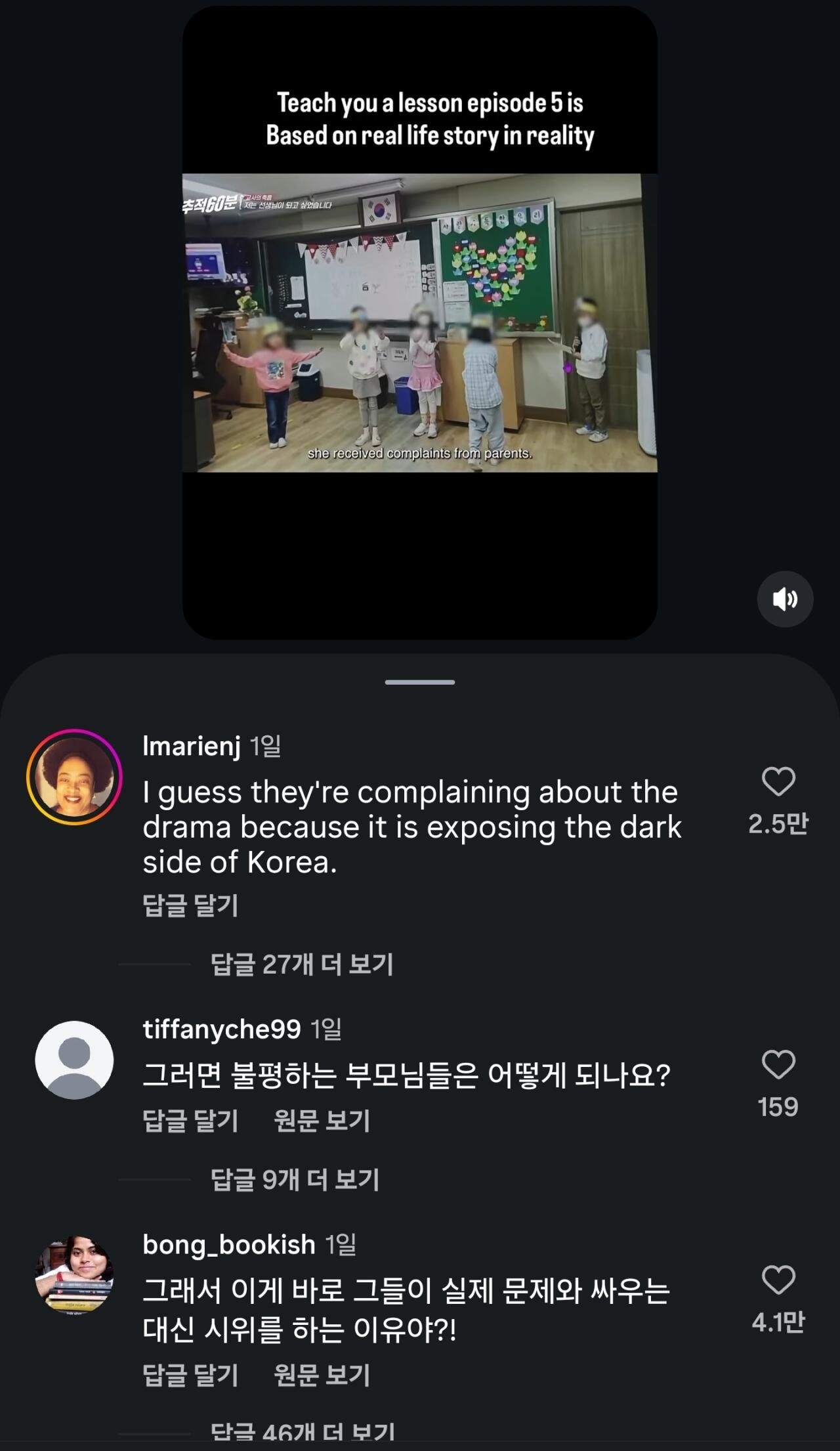Tap the video to pause playback
The width and height of the screenshot is (840, 1451).
coord(420,322)
